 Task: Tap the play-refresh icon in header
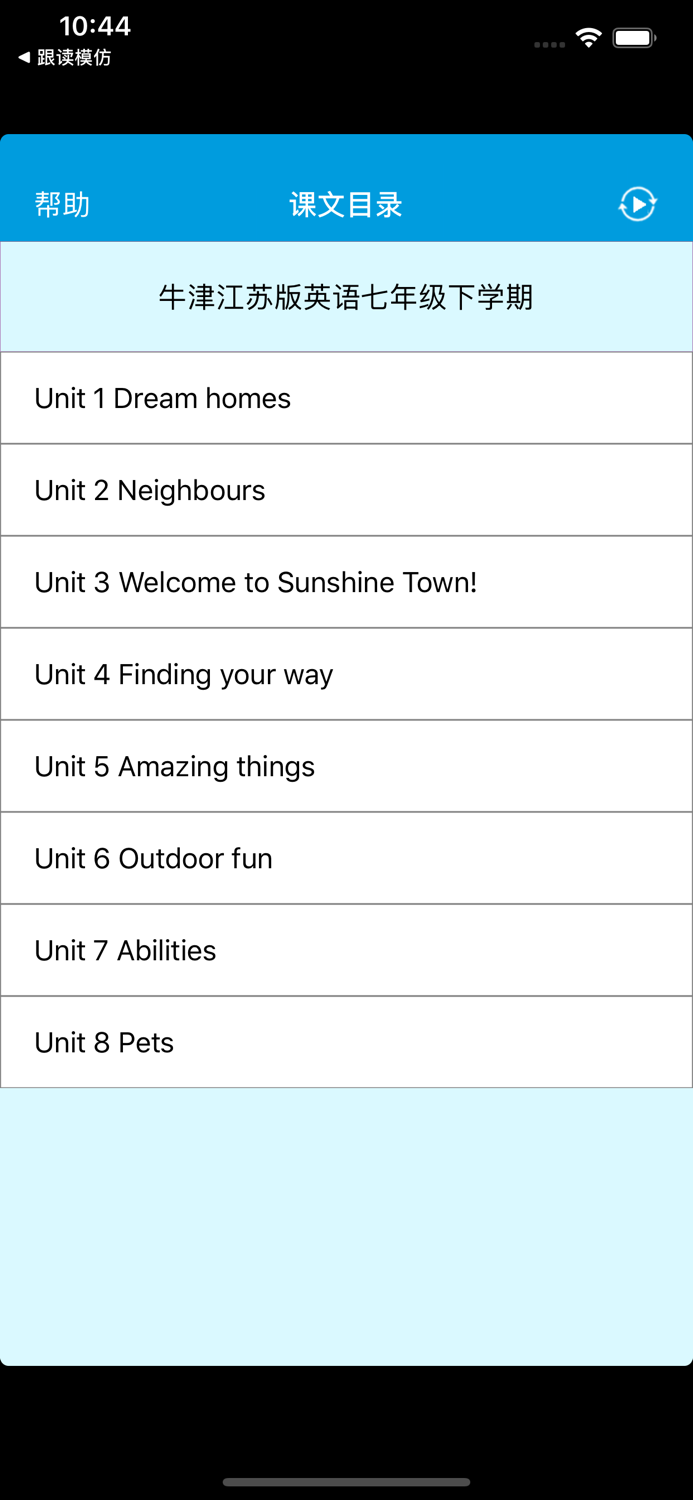click(x=637, y=204)
